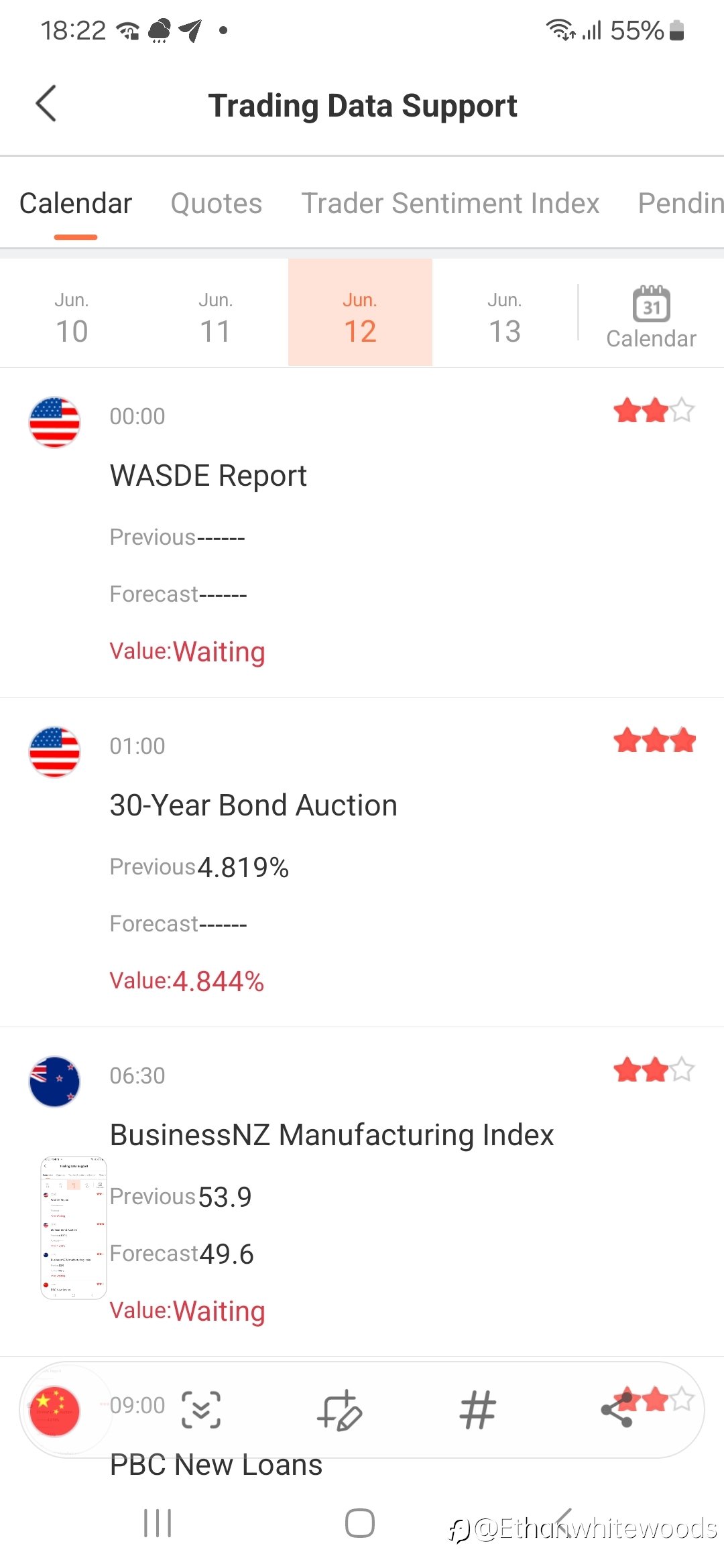Switch to the Quotes tab
Screen dimensions: 724x1568
coord(216,203)
